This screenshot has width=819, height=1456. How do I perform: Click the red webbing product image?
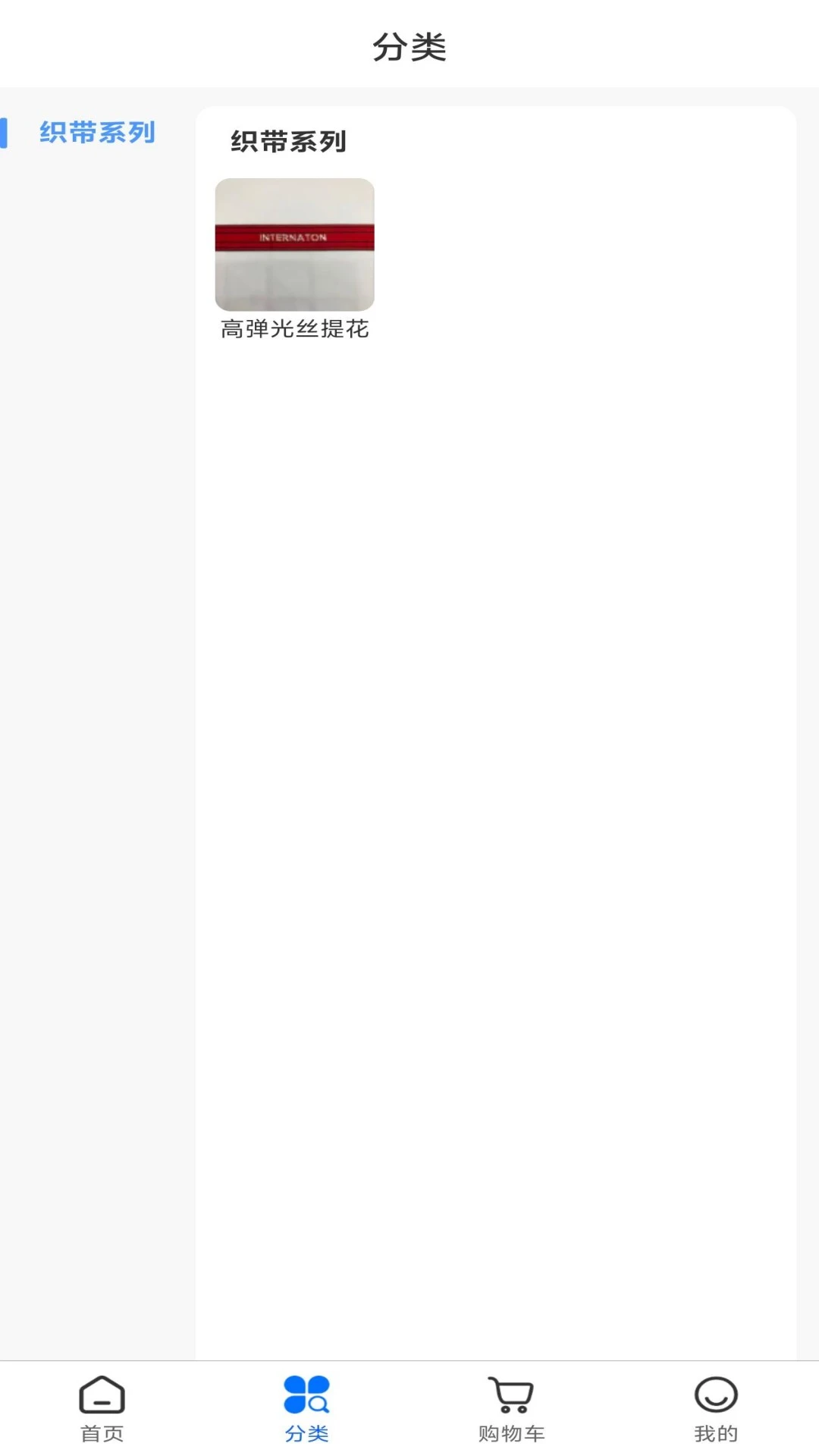coord(295,243)
